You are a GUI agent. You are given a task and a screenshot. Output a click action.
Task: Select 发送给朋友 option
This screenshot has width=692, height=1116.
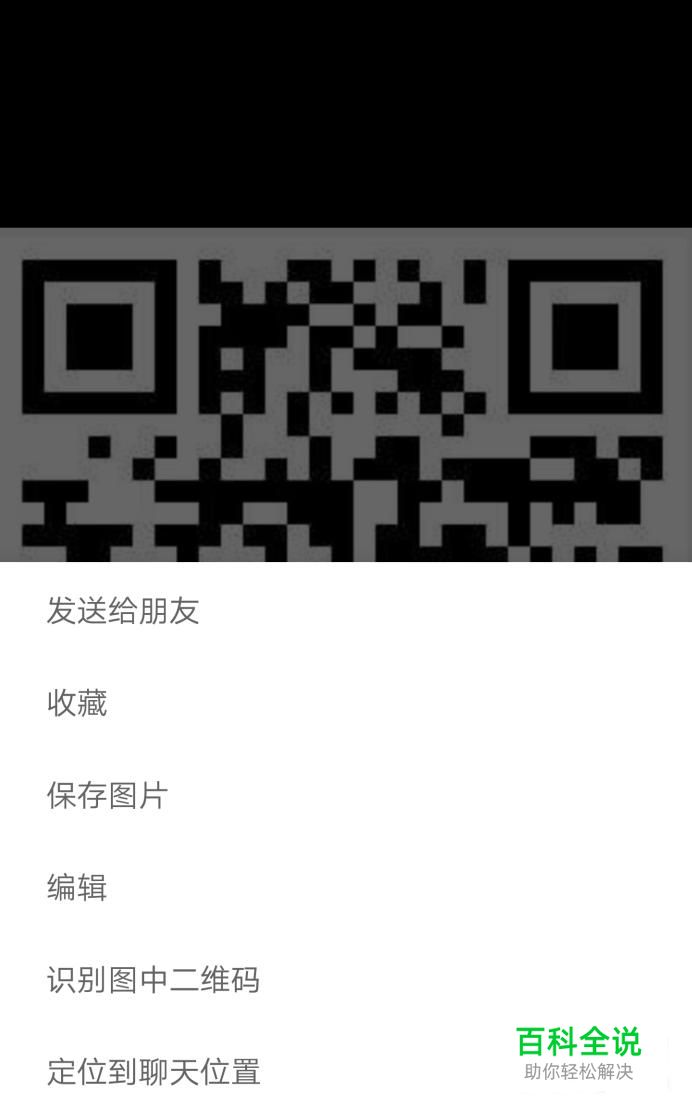(346, 611)
